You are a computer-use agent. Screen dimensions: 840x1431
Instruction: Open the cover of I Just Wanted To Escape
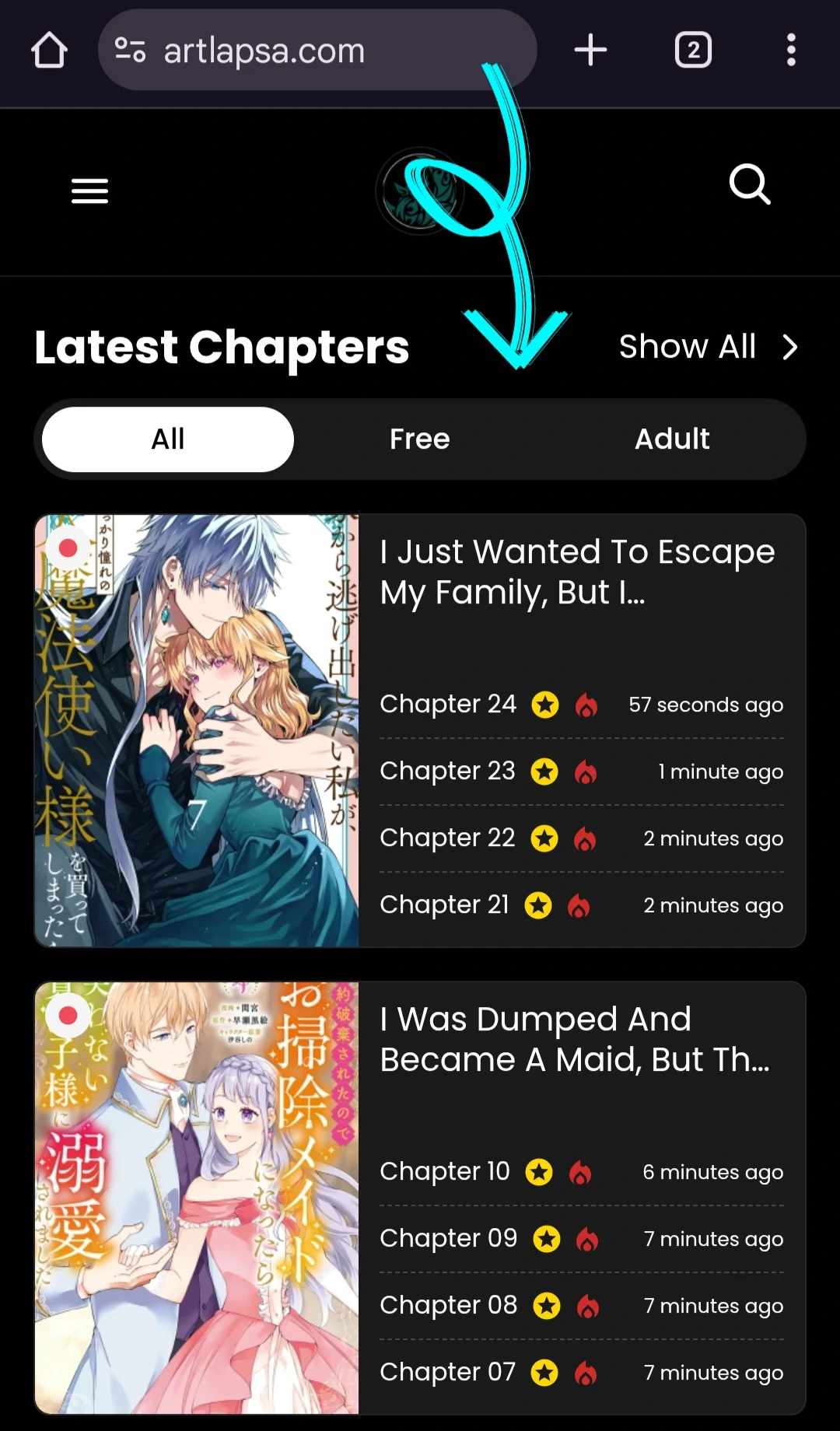[197, 730]
